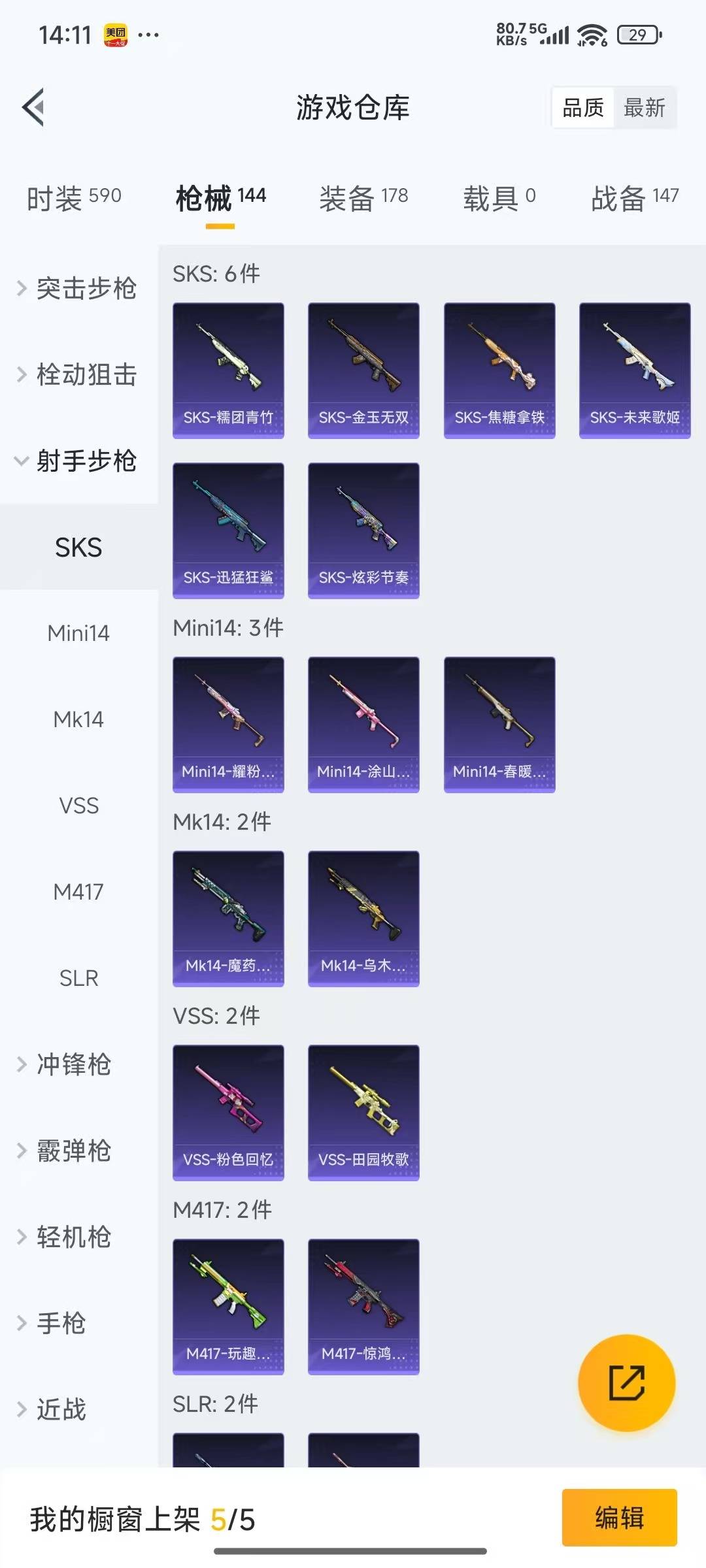Switch to the 装备 tab
The width and height of the screenshot is (706, 1568).
pyautogui.click(x=363, y=197)
